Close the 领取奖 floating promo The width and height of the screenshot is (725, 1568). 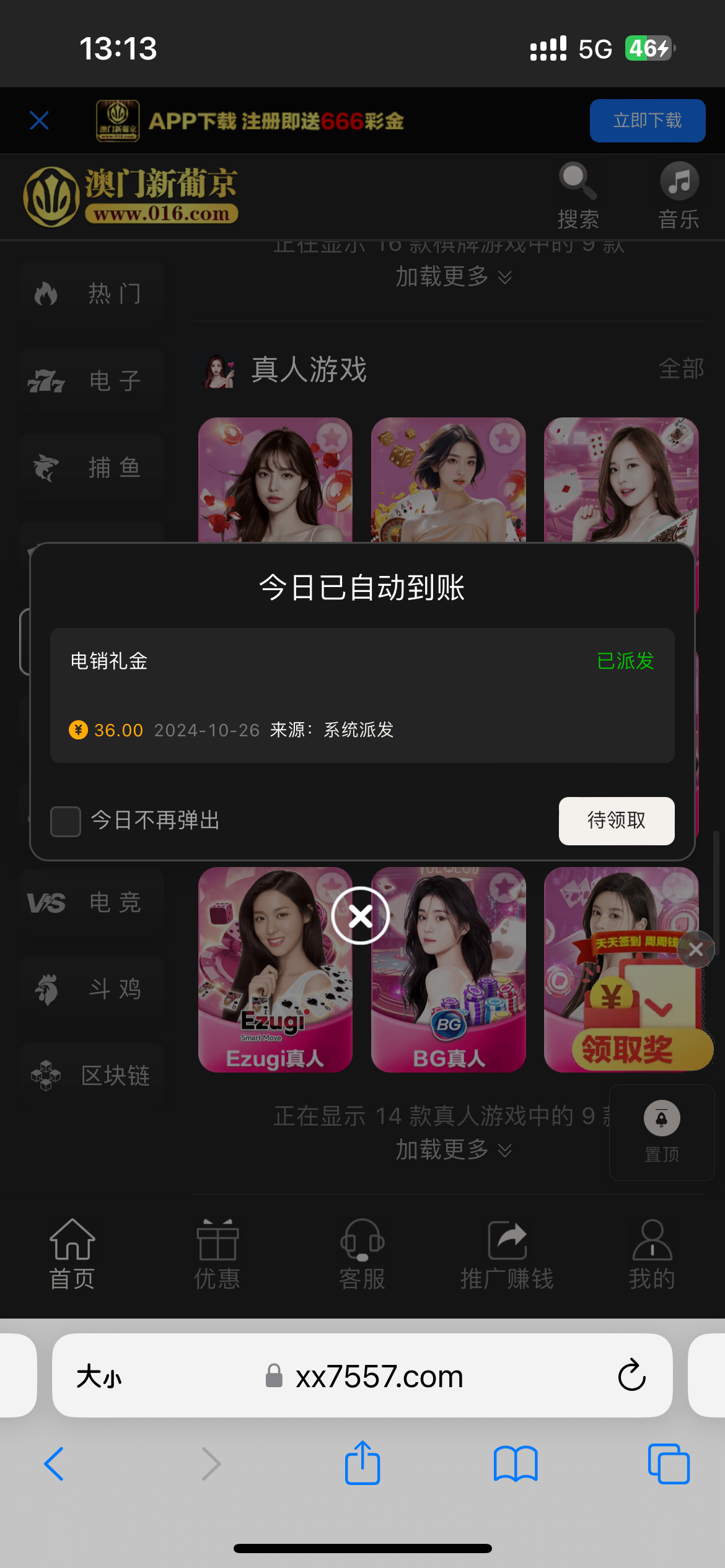pos(696,949)
